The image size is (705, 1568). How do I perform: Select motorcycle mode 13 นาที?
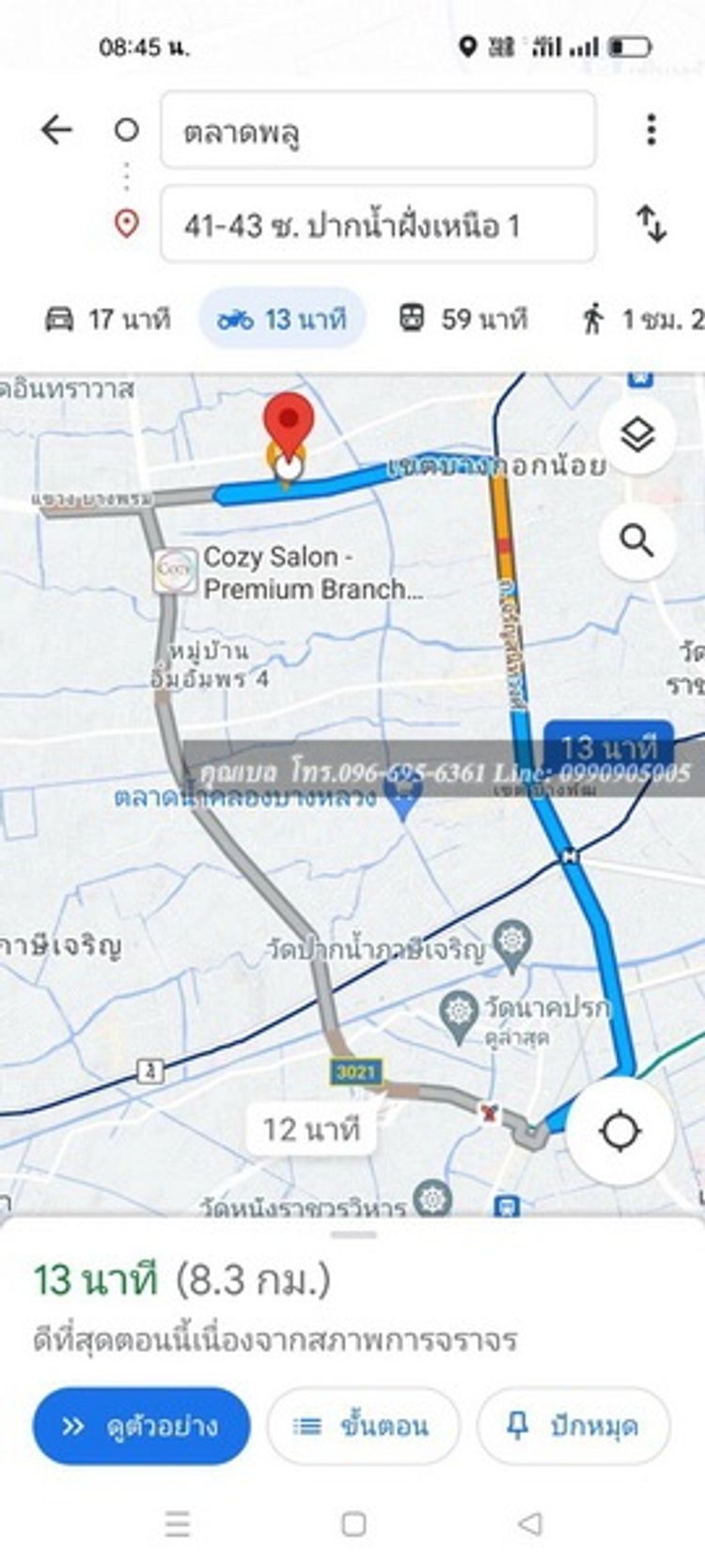(282, 320)
